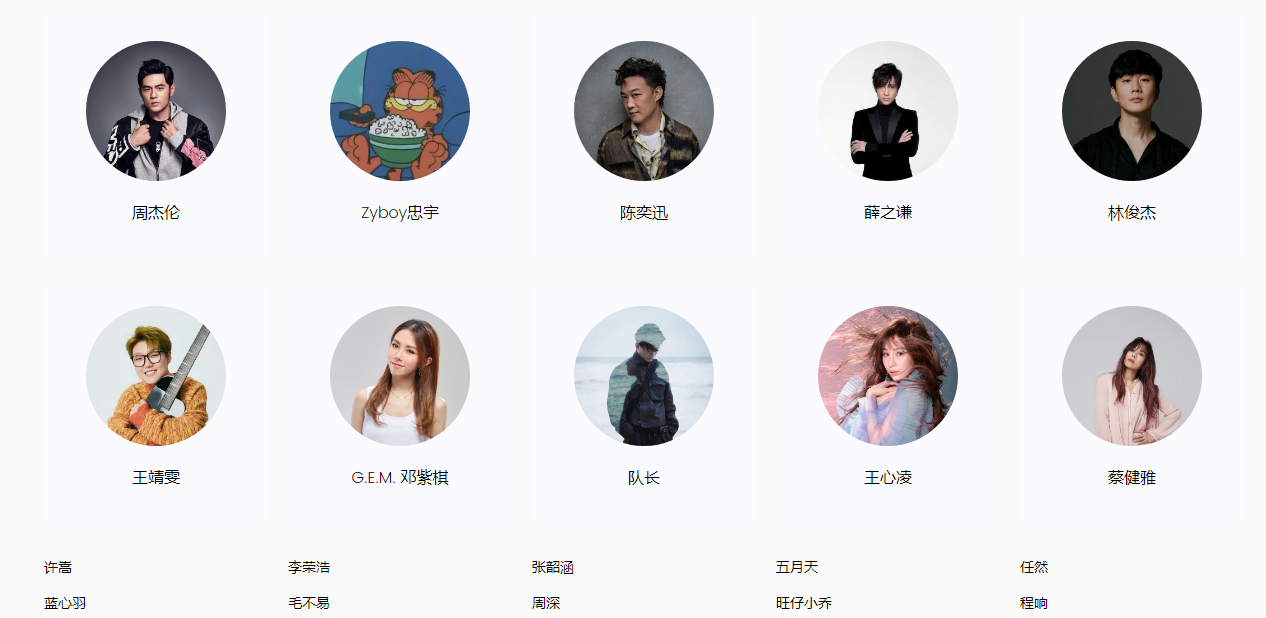Open the 张韶涵 artist link
1266x618 pixels.
(553, 567)
